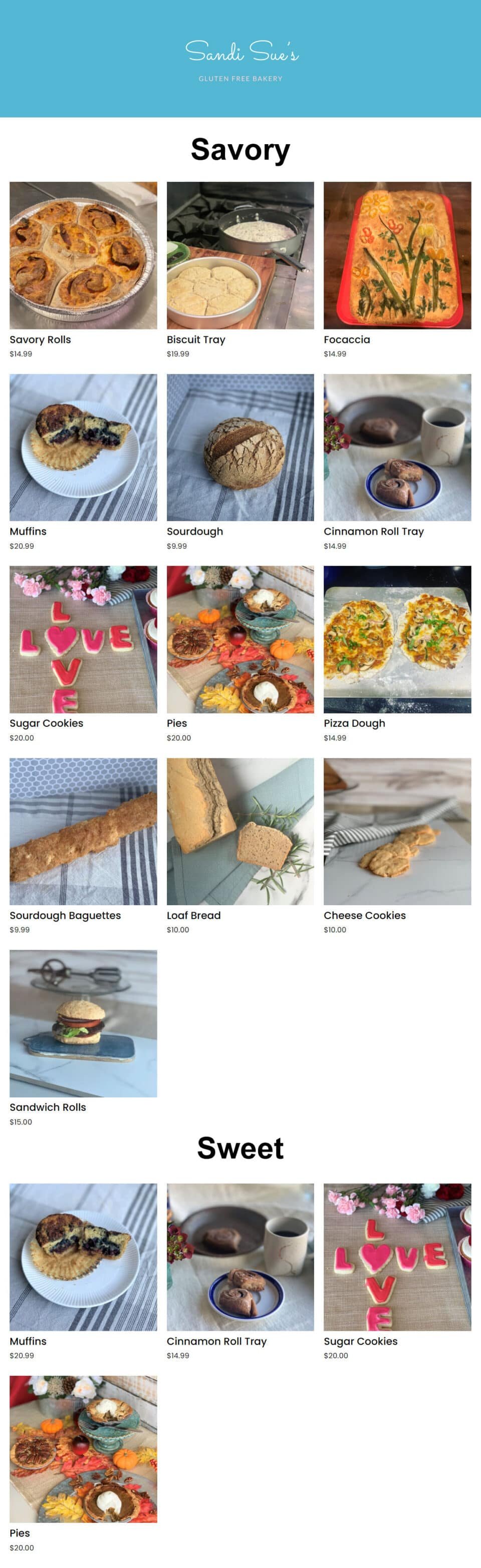The height and width of the screenshot is (1568, 481).
Task: View the Biscuit Tray item
Action: click(x=240, y=256)
